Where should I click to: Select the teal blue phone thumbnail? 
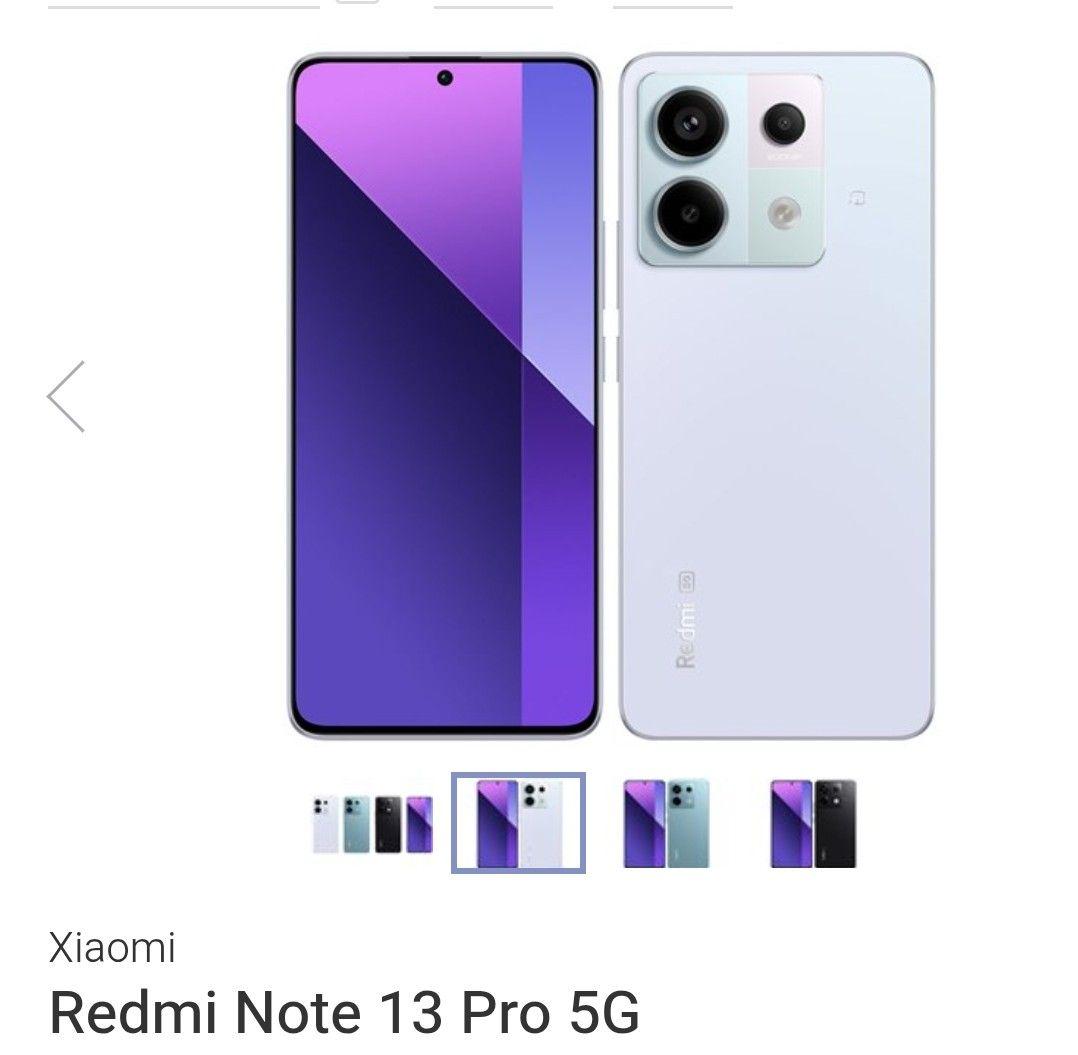click(x=666, y=823)
